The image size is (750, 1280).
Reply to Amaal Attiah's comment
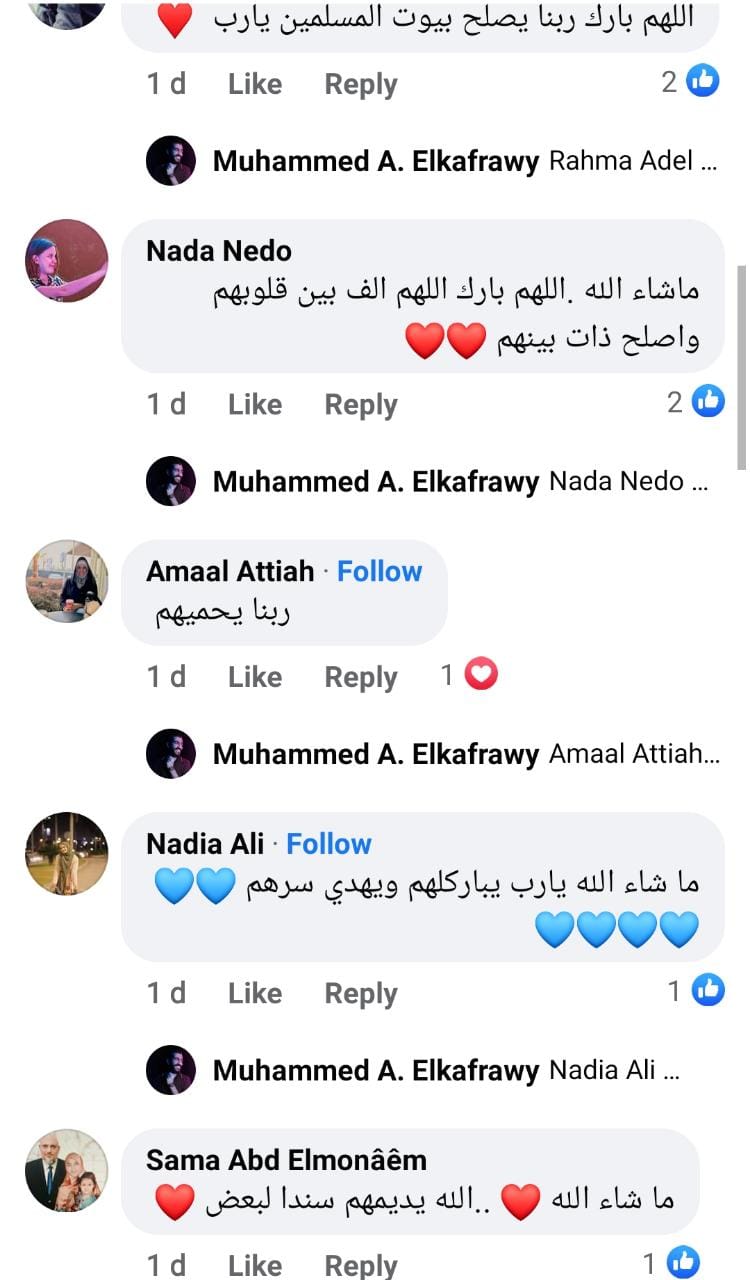tap(360, 677)
